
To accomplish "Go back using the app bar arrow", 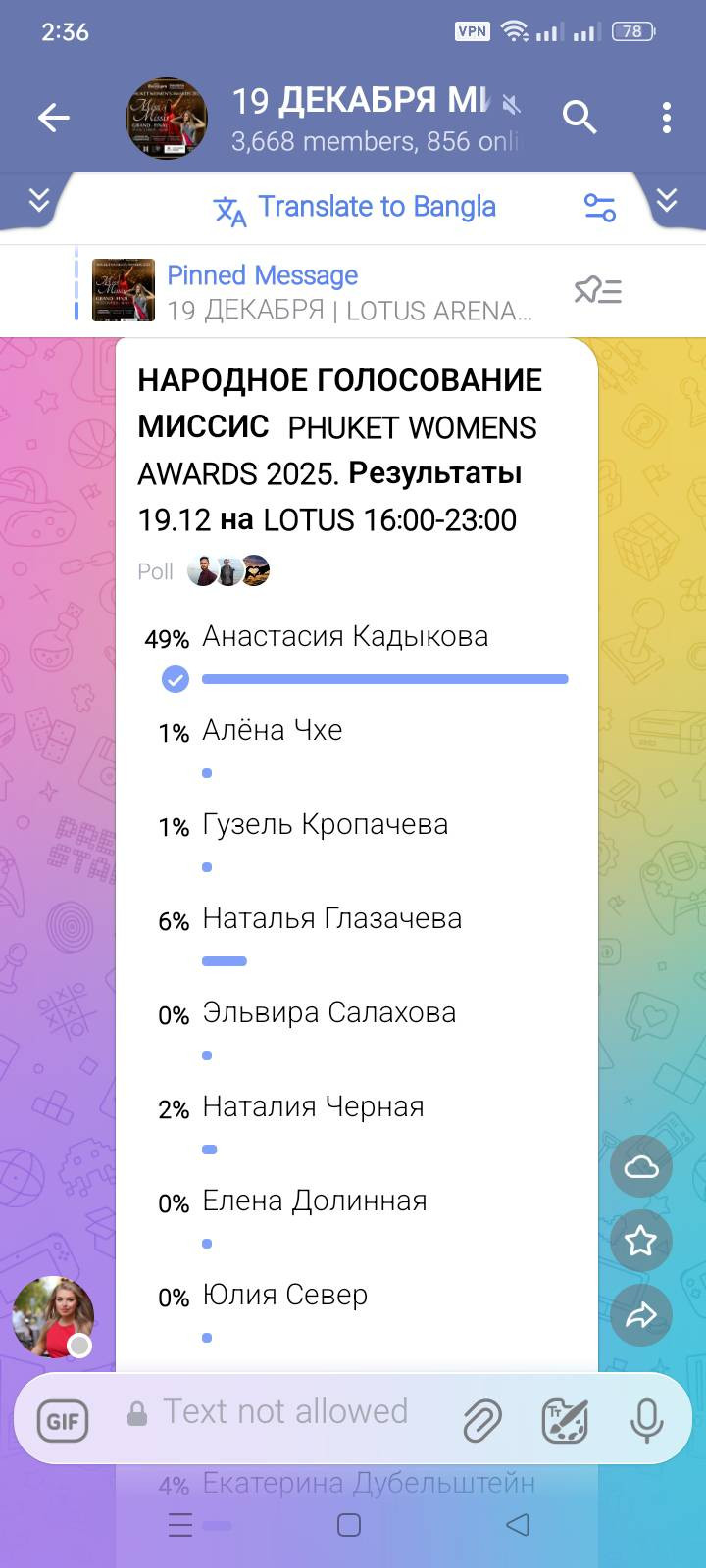I will (54, 118).
